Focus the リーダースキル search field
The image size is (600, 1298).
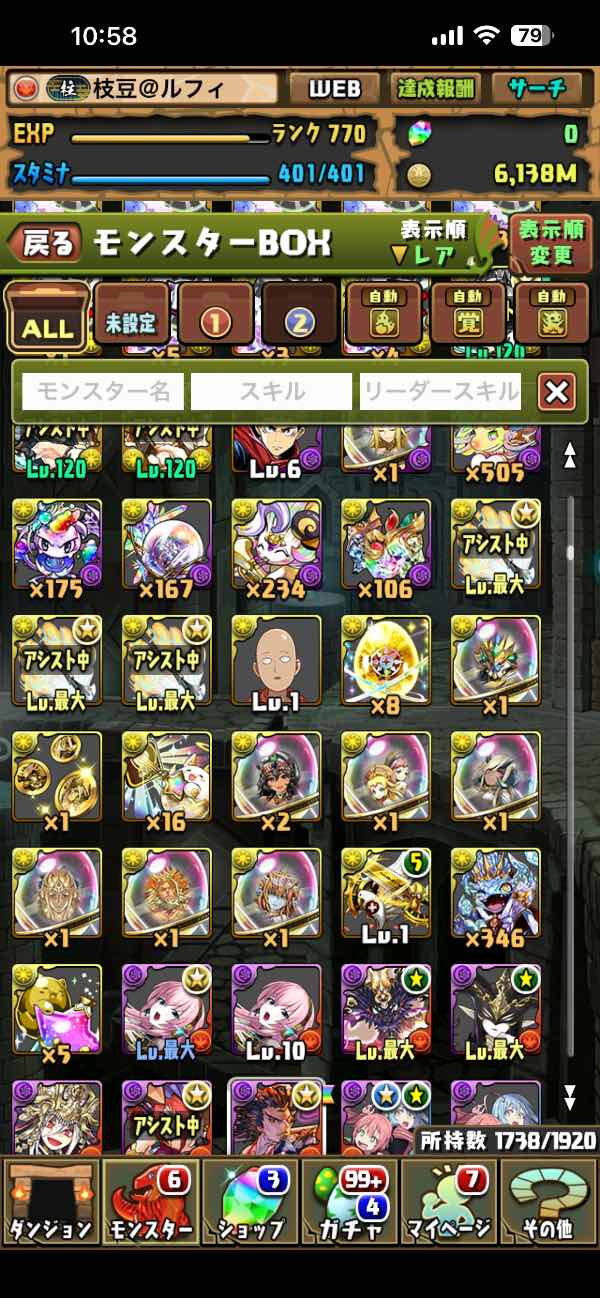coord(440,392)
